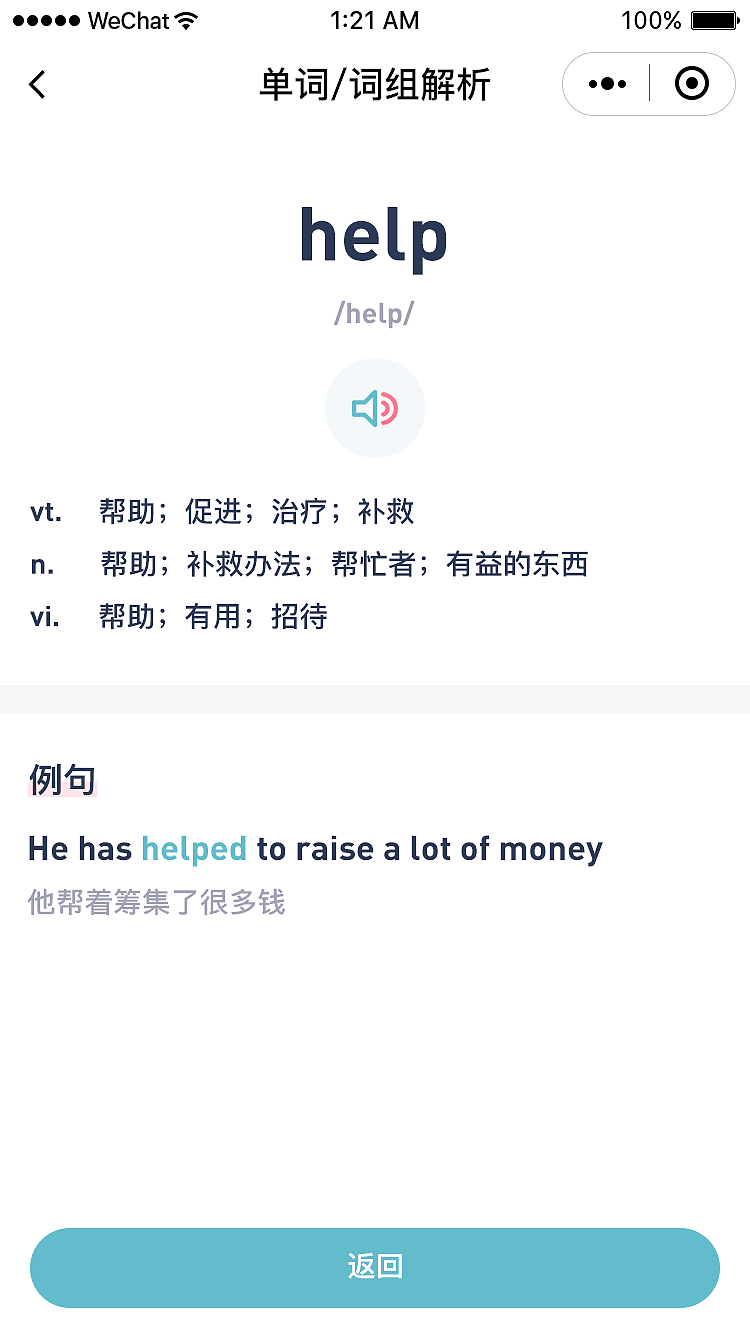750x1334 pixels.
Task: Tap the phonetic transcription /help/
Action: point(374,313)
